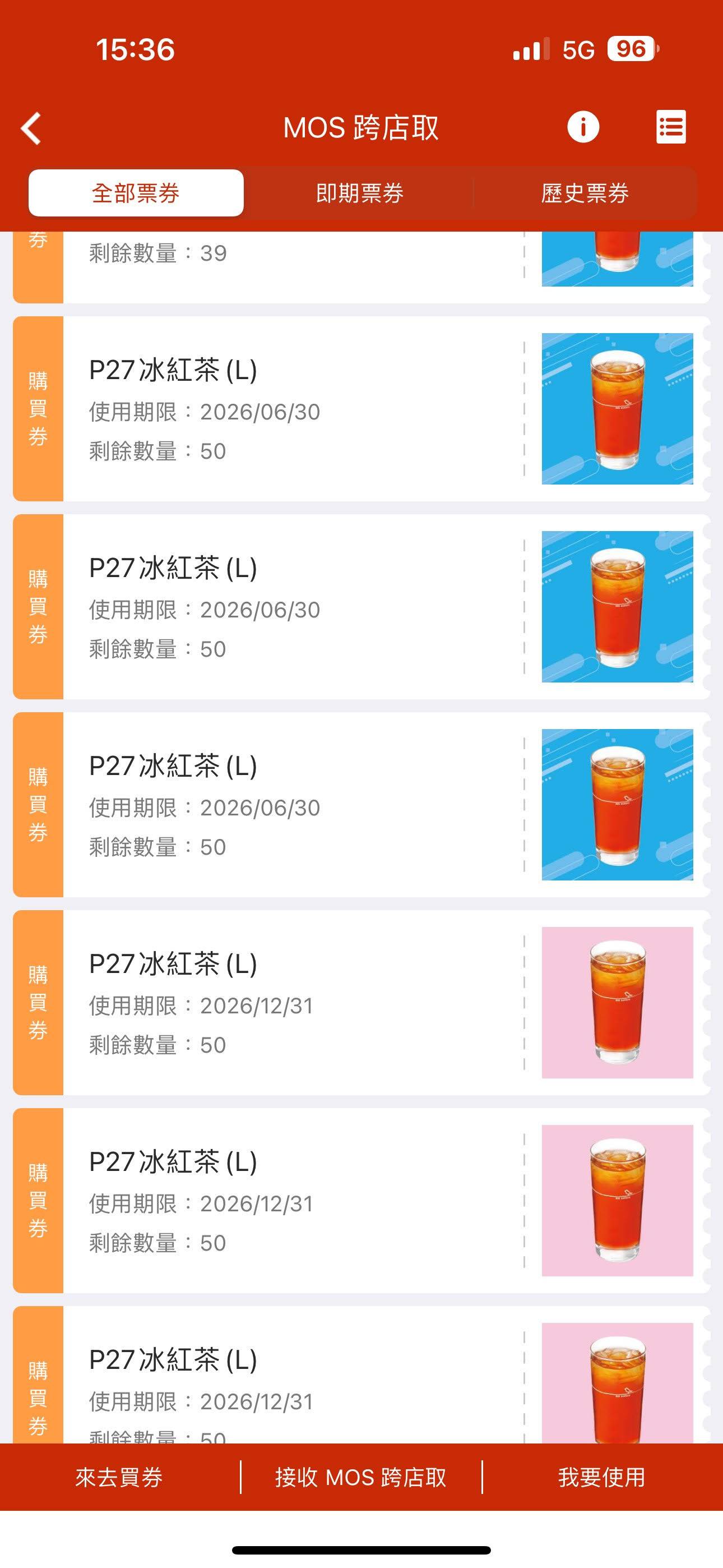
Task: Open the list icon in the header
Action: (671, 127)
